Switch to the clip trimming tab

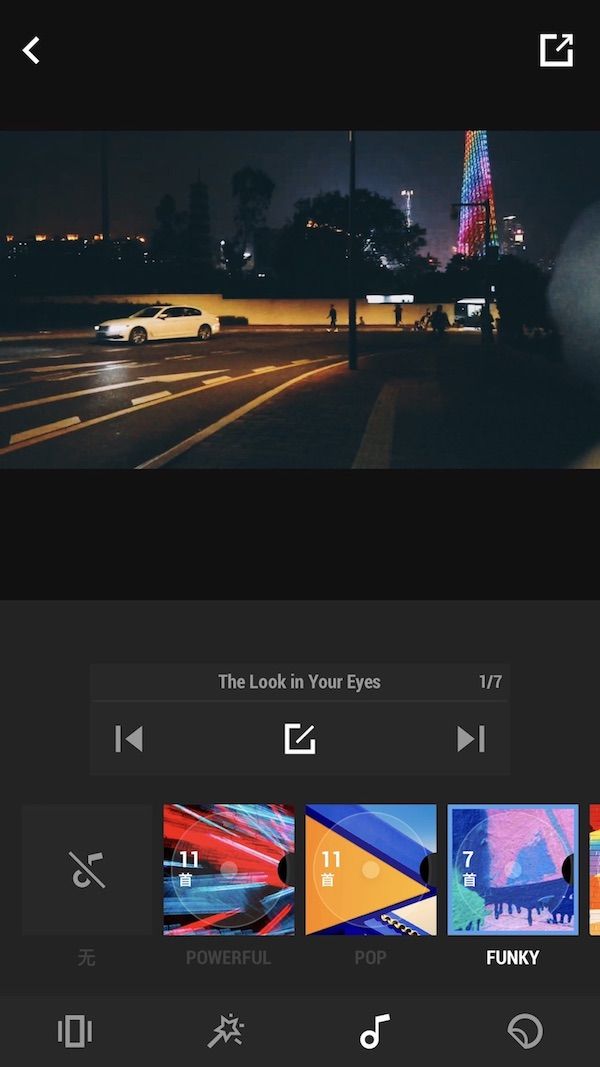[x=75, y=1031]
